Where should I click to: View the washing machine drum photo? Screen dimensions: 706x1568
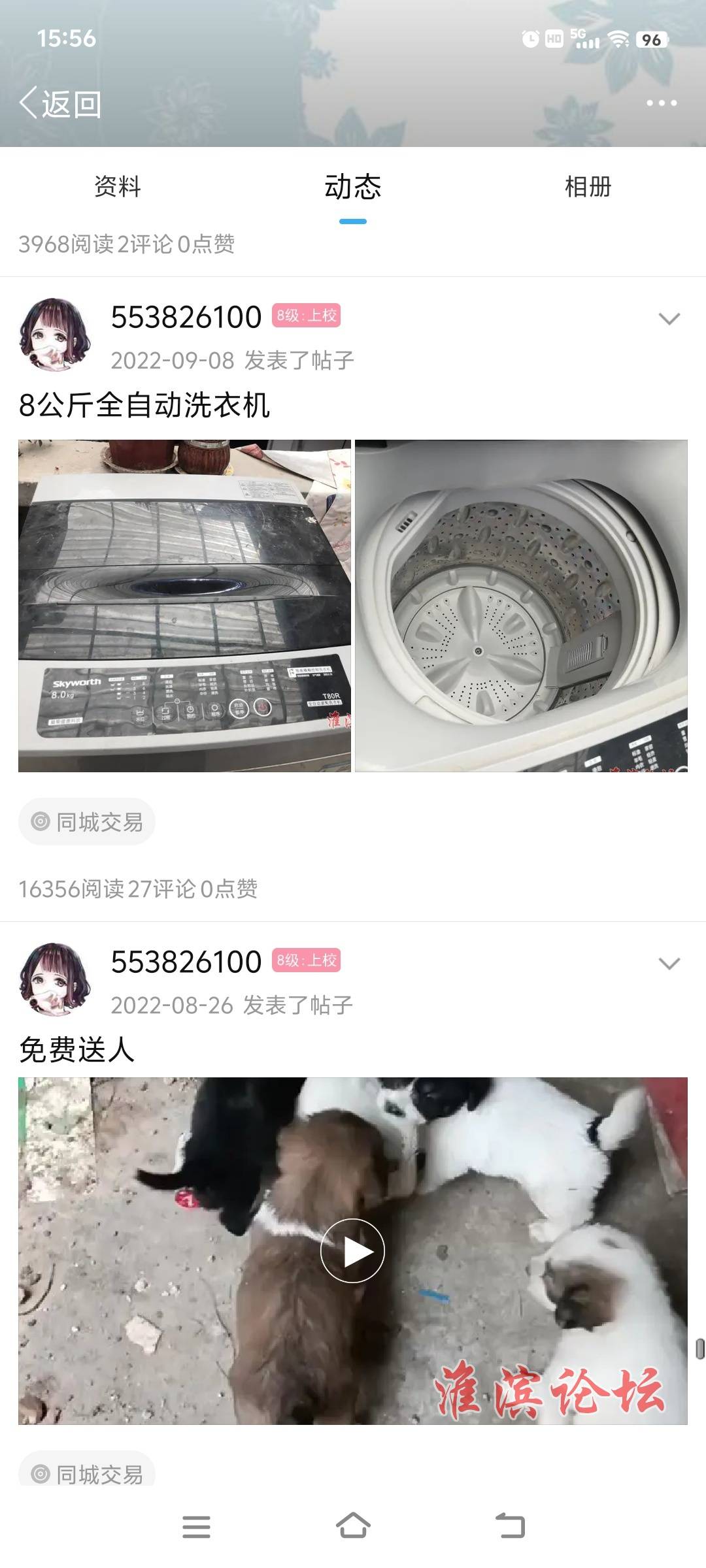pos(521,606)
